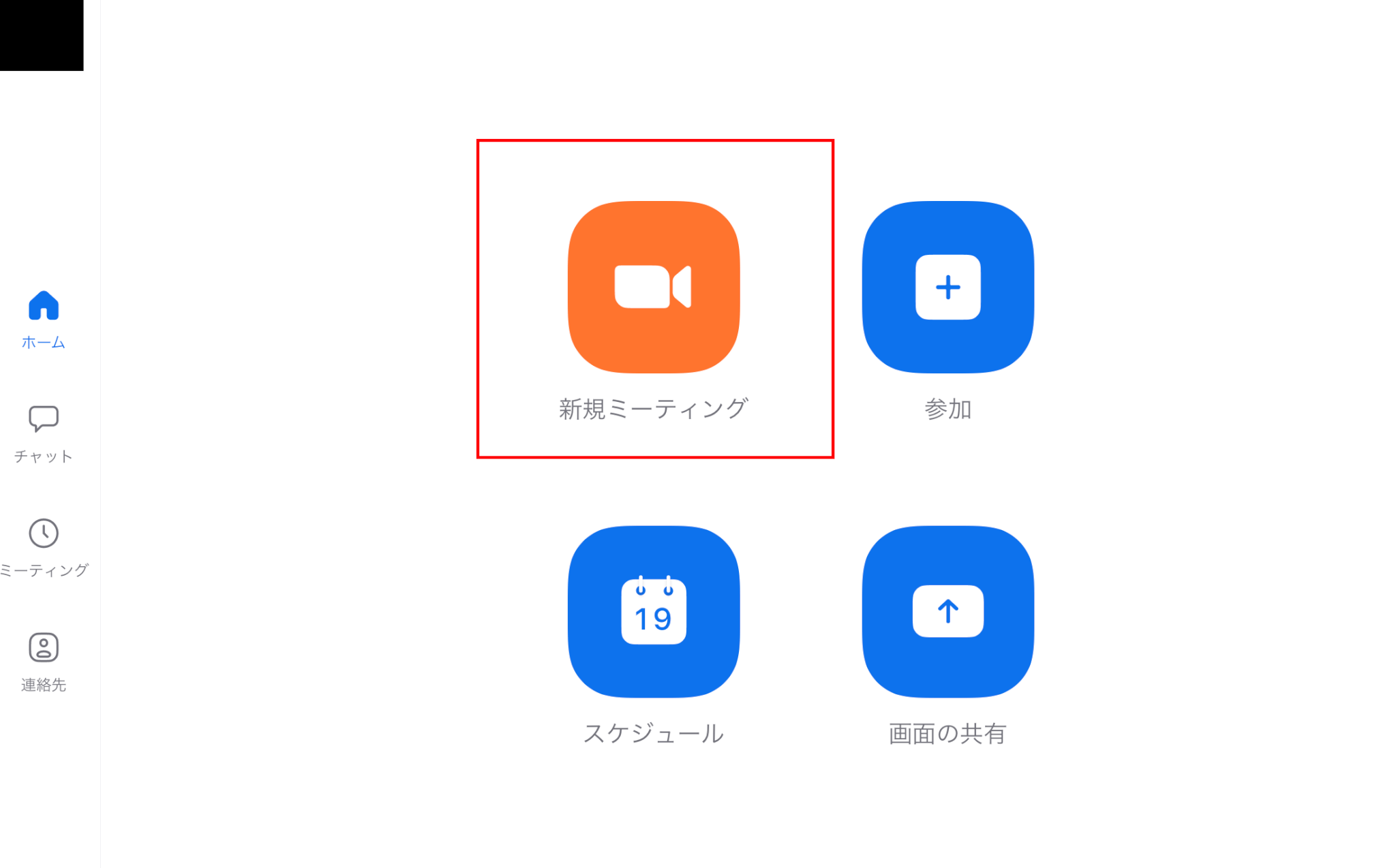The width and height of the screenshot is (1396, 868).
Task: Start a new meeting (新規ミーティング)
Action: [x=653, y=287]
